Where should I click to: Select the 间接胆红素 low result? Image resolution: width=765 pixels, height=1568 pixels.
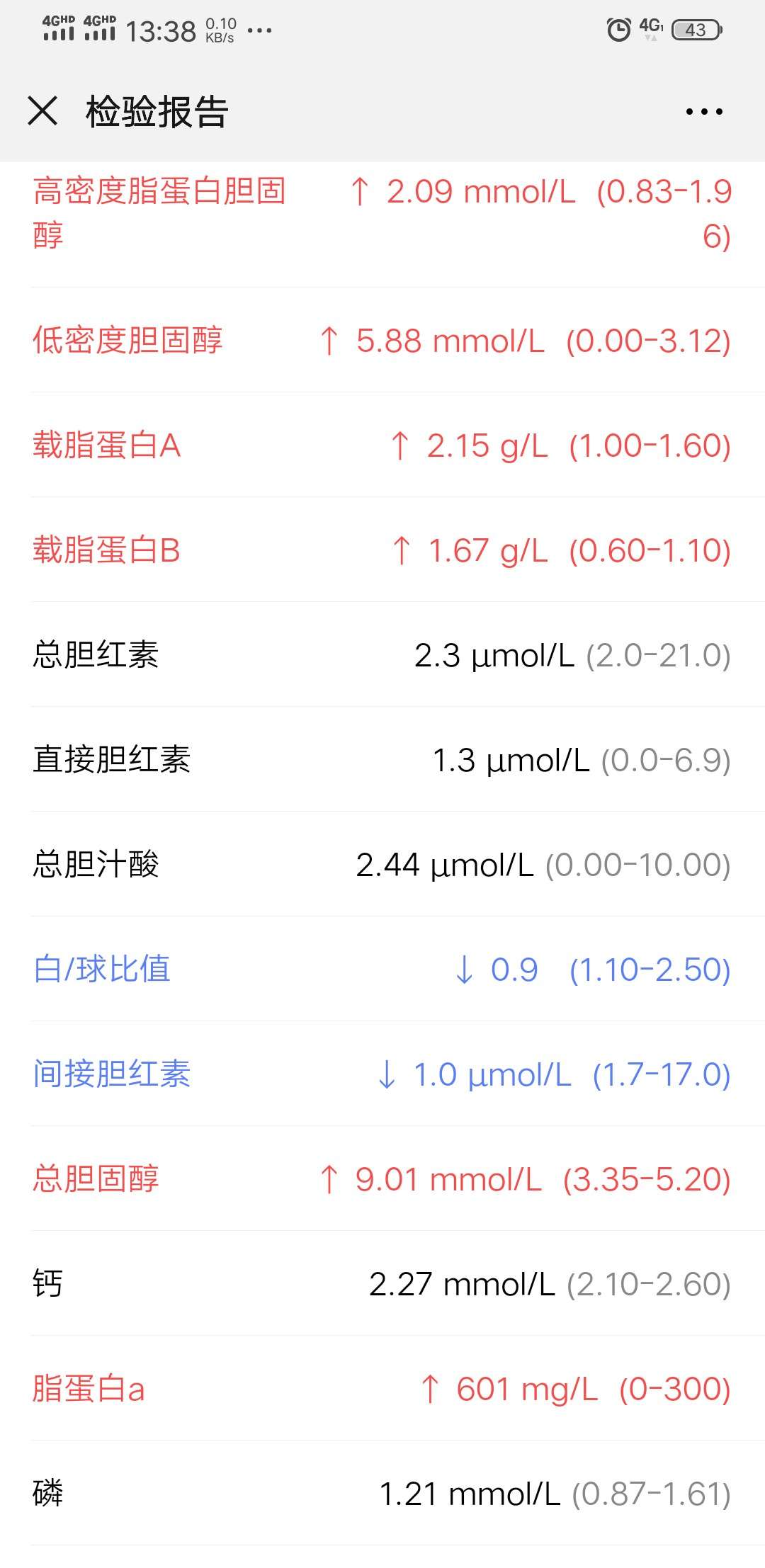point(382,1075)
